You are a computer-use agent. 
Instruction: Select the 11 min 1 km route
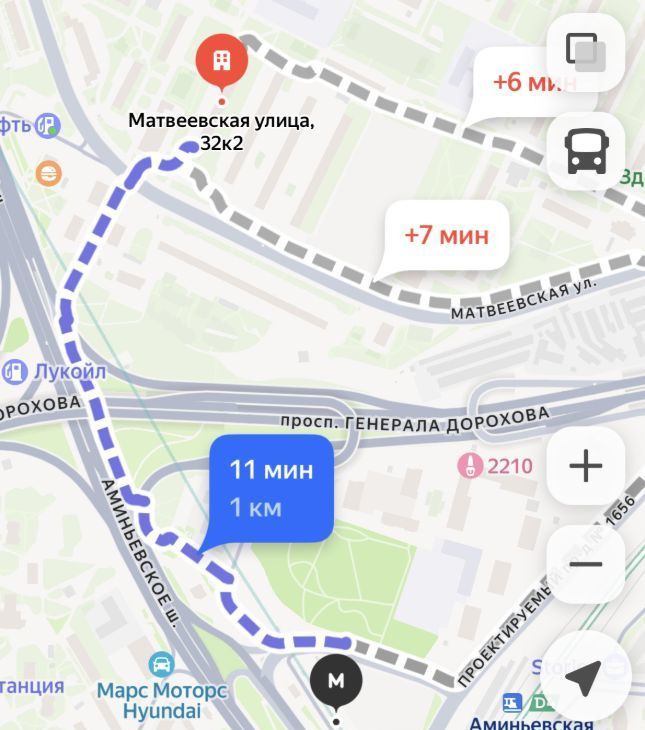point(271,488)
